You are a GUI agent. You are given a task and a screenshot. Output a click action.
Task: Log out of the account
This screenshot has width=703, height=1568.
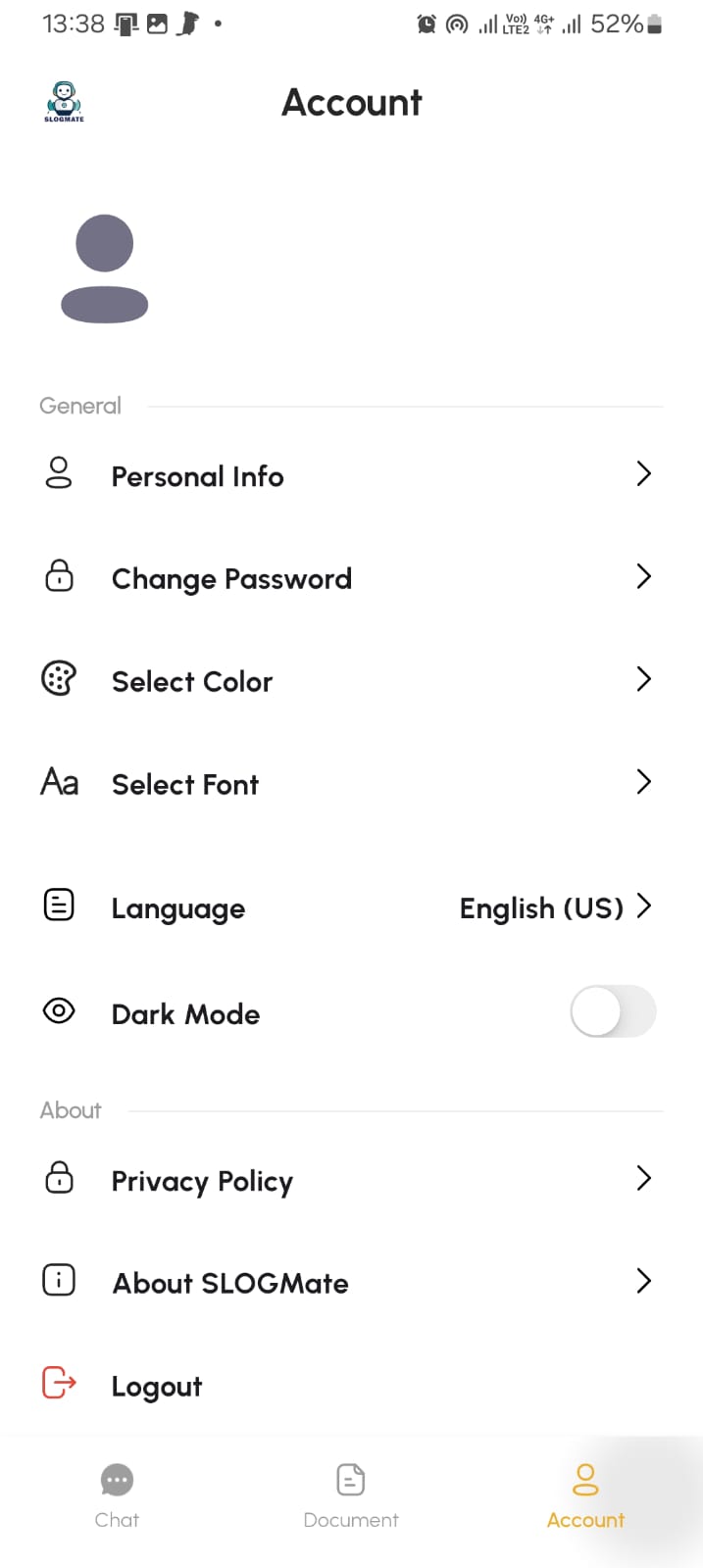tap(157, 1386)
